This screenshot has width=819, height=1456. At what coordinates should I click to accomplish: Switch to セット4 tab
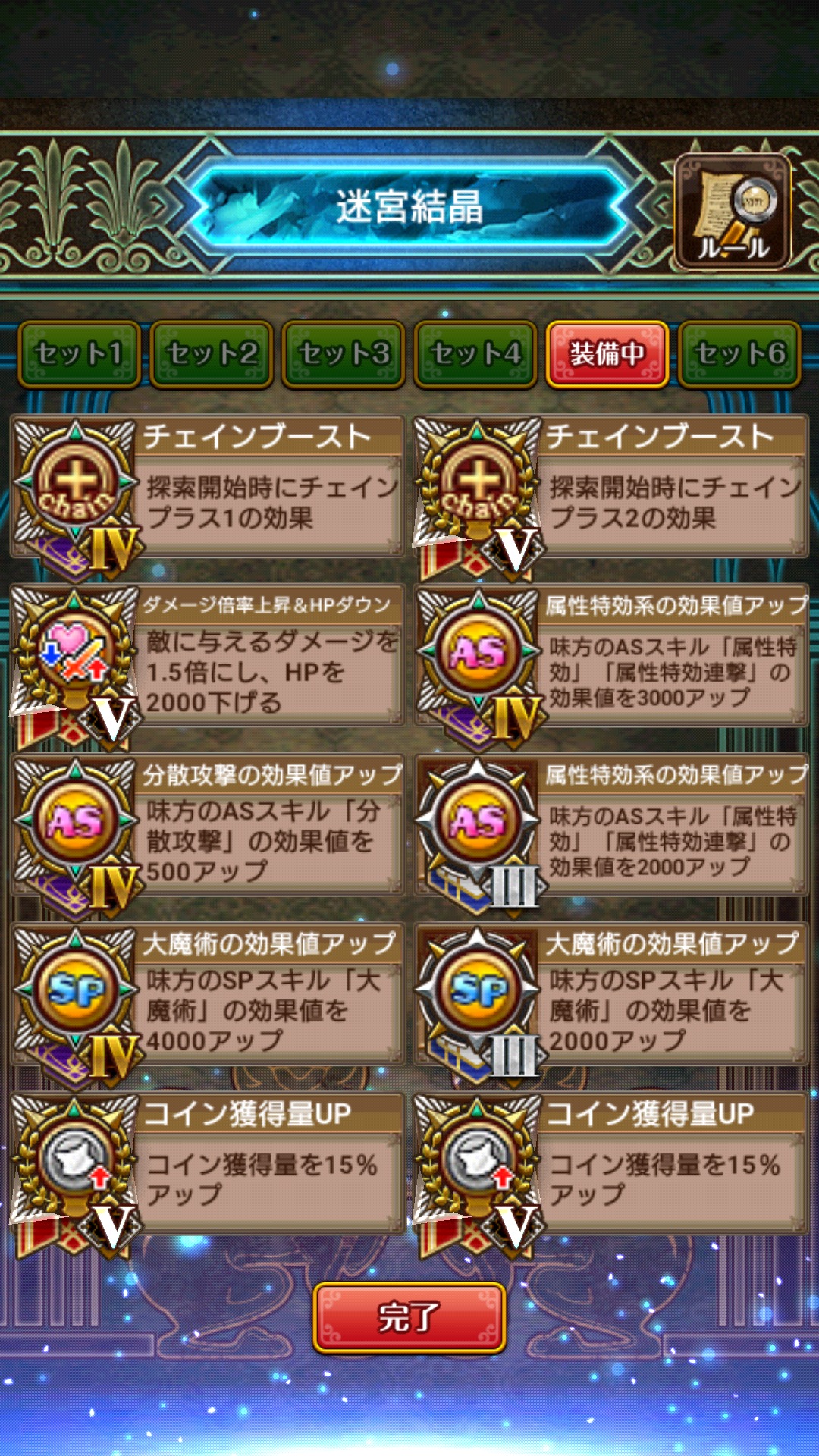(x=475, y=354)
